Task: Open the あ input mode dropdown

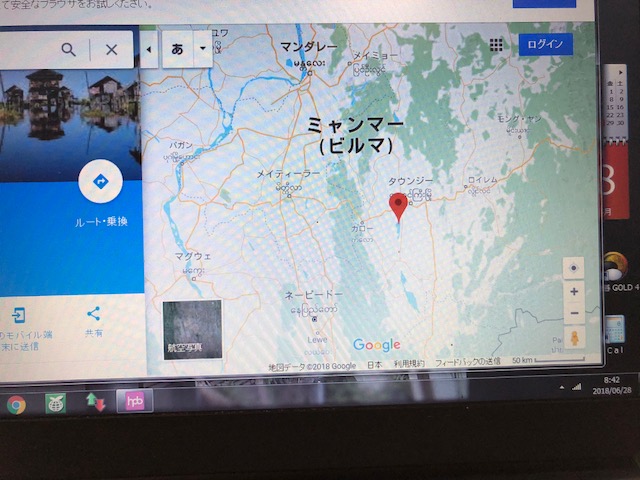Action: [203, 48]
